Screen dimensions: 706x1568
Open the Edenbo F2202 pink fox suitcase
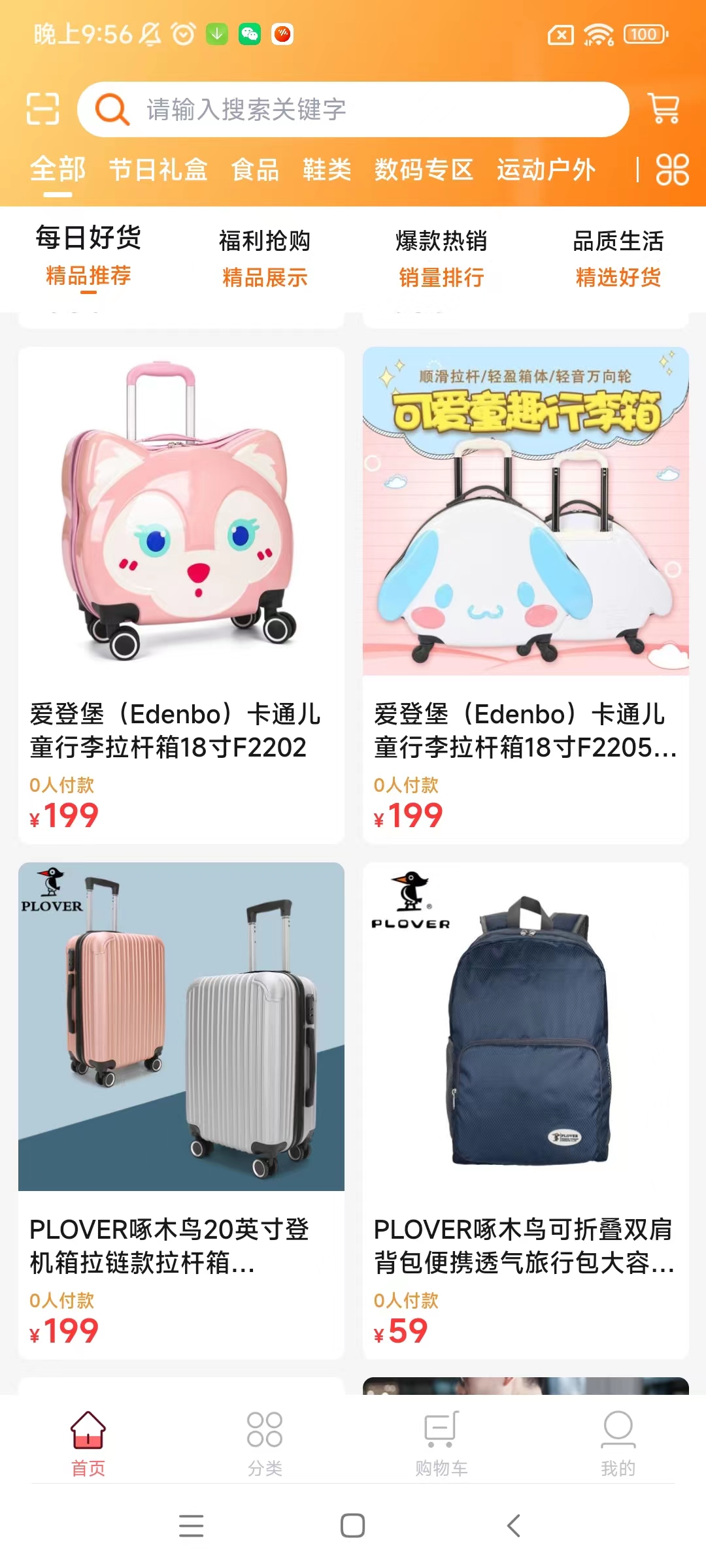(181, 595)
